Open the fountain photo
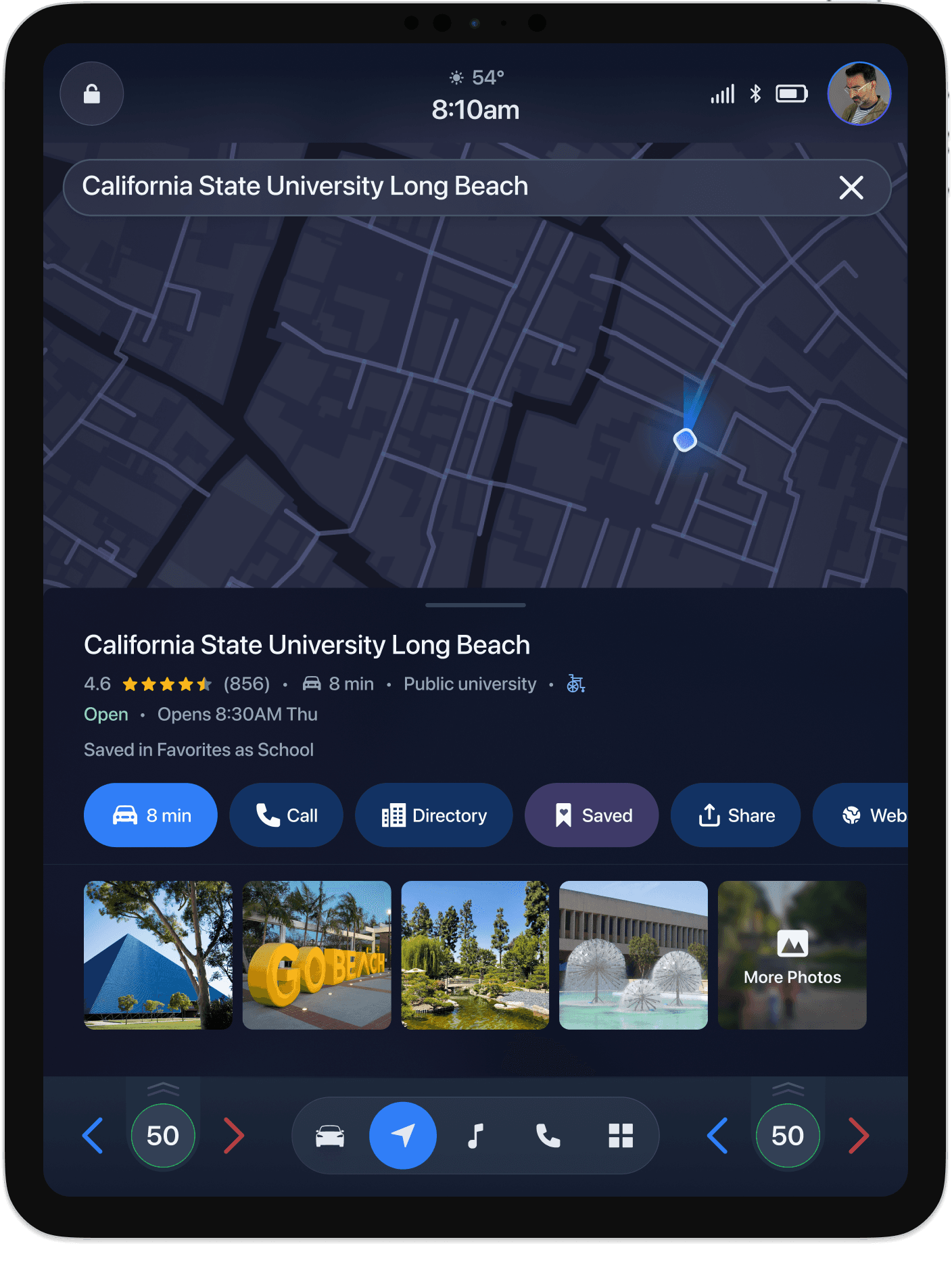 click(x=634, y=955)
